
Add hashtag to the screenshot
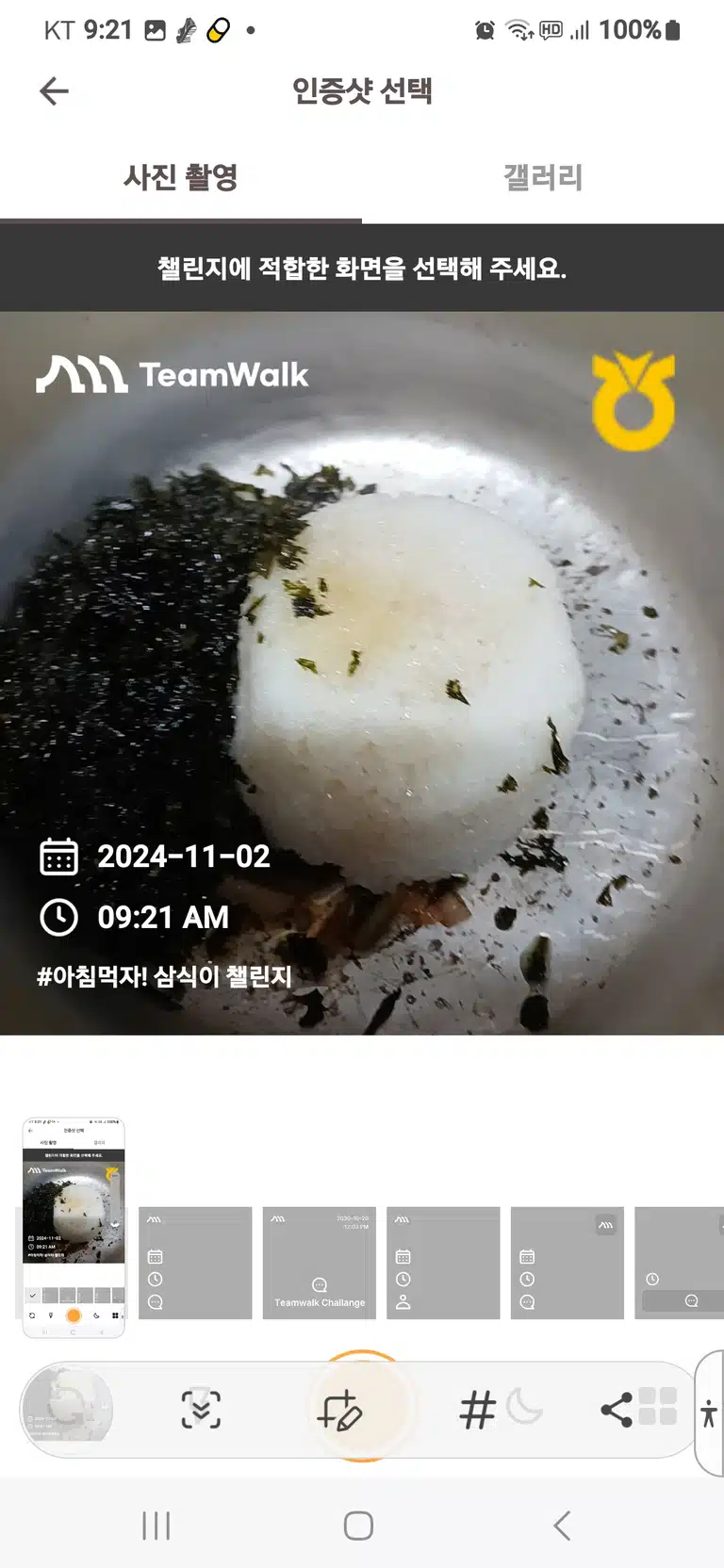point(477,1411)
